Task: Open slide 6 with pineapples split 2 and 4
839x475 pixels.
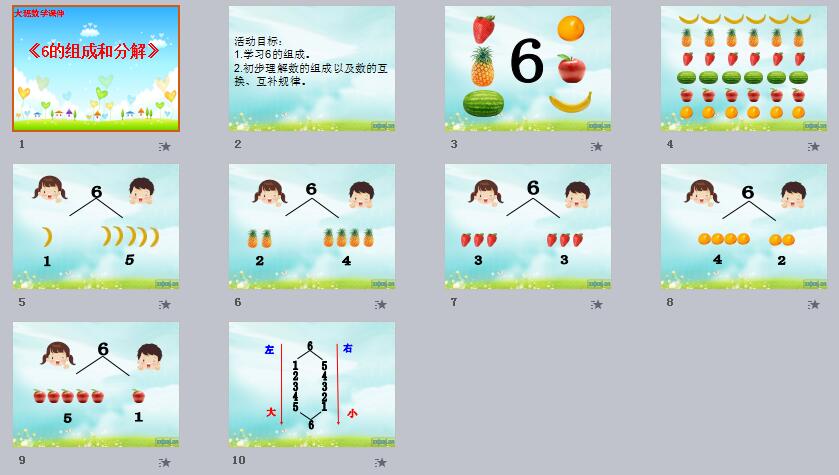Action: 311,227
